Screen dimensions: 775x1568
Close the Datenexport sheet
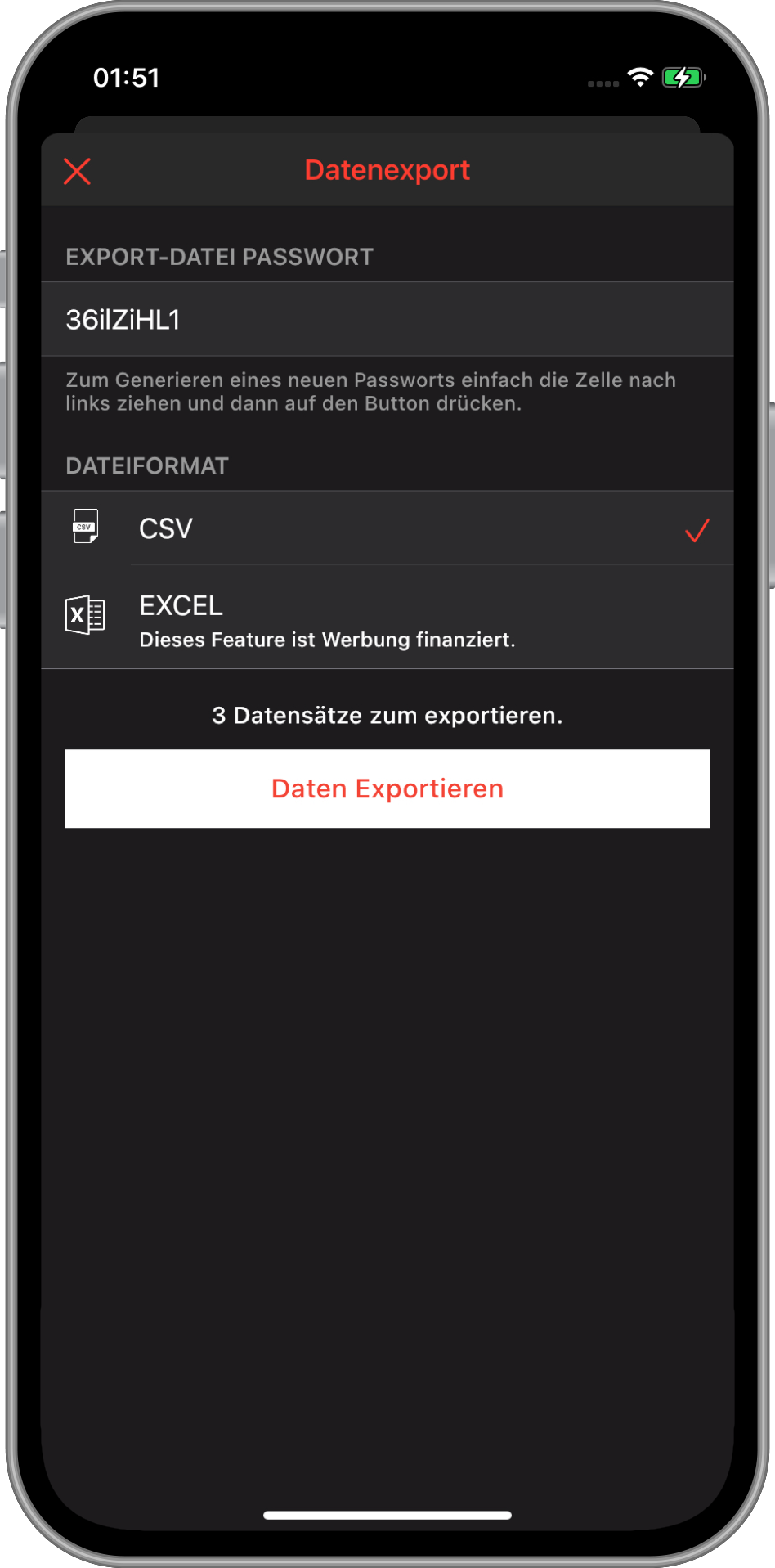click(x=78, y=172)
